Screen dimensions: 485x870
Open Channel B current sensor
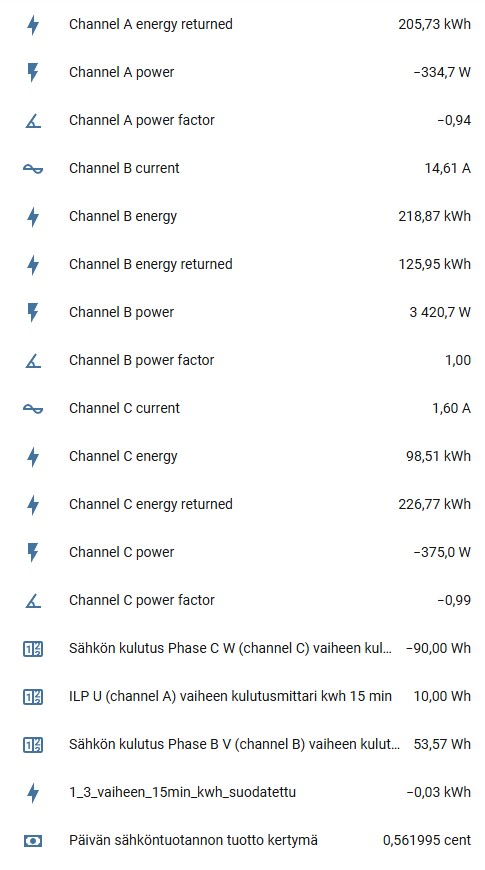click(x=242, y=169)
